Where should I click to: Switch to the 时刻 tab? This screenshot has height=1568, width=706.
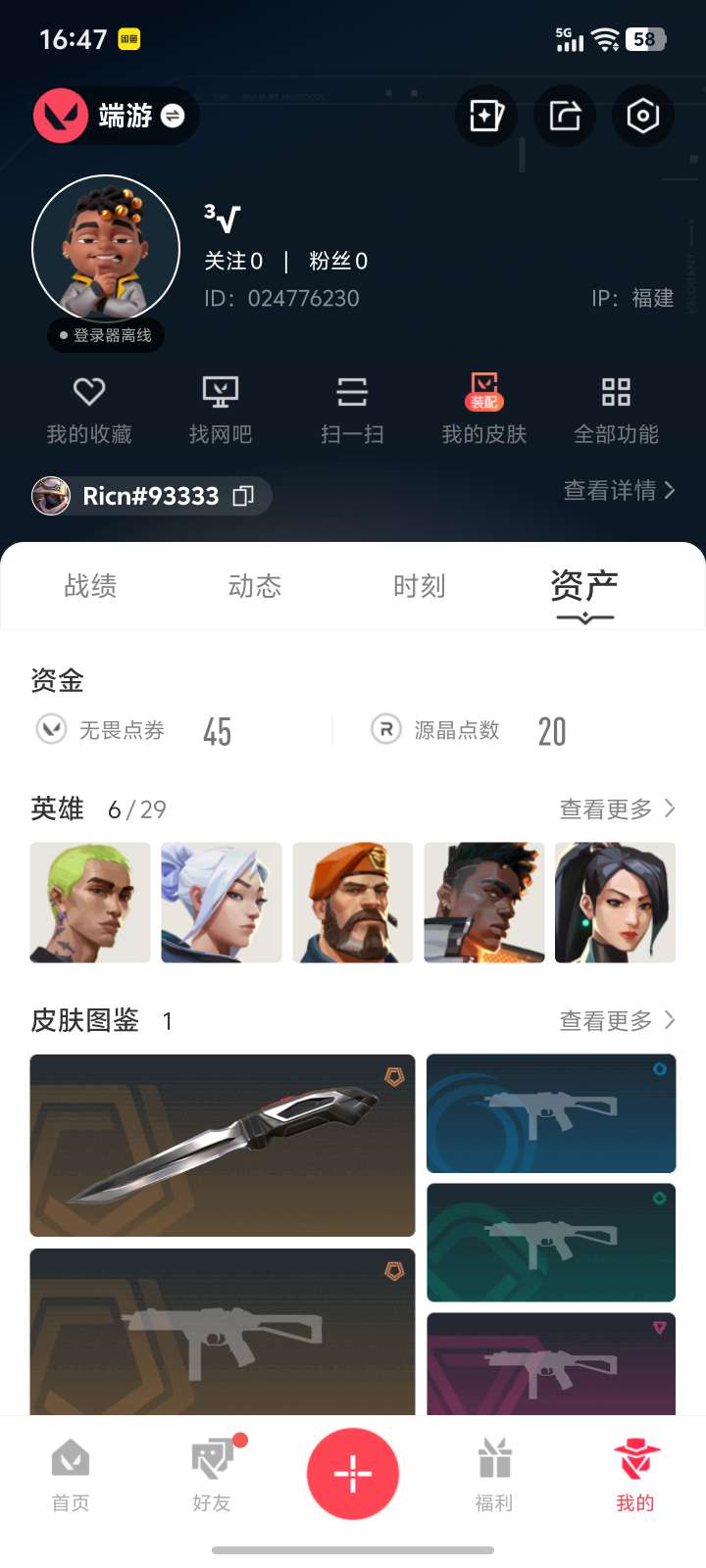coord(420,586)
